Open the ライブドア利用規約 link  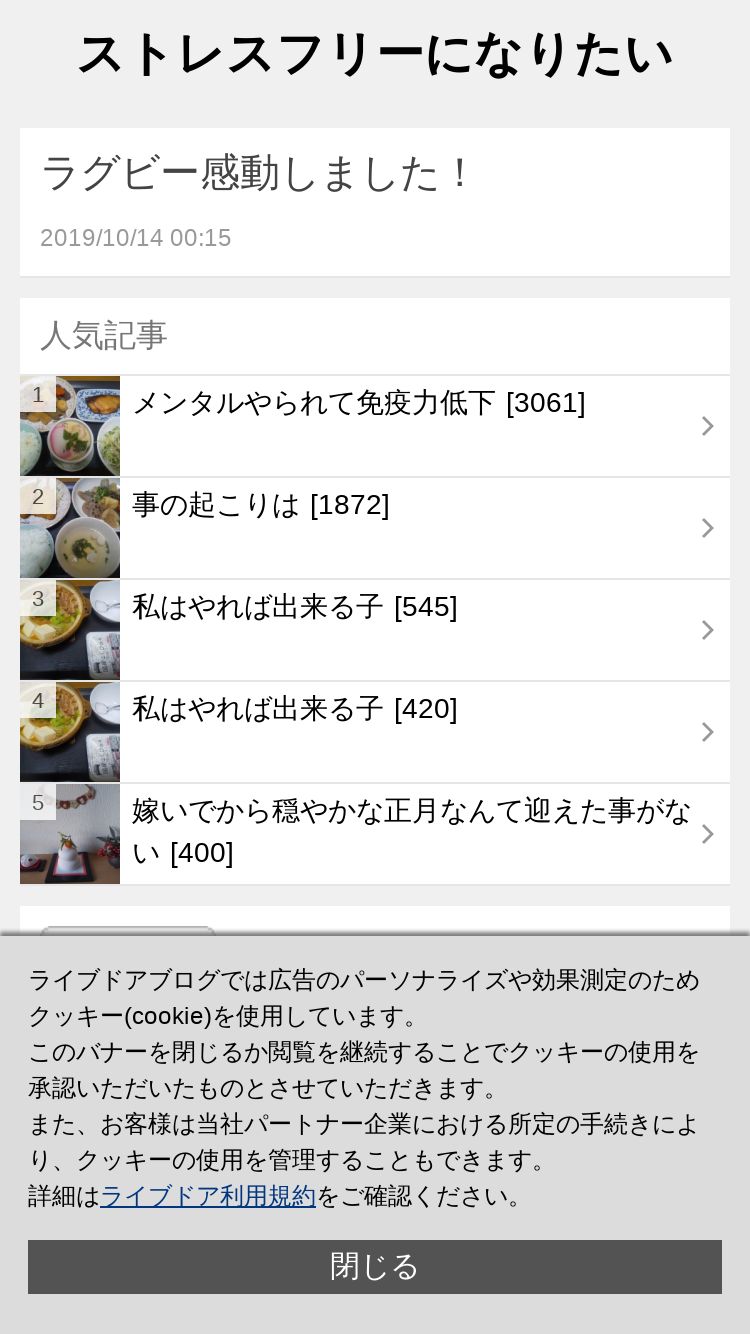pyautogui.click(x=208, y=1196)
